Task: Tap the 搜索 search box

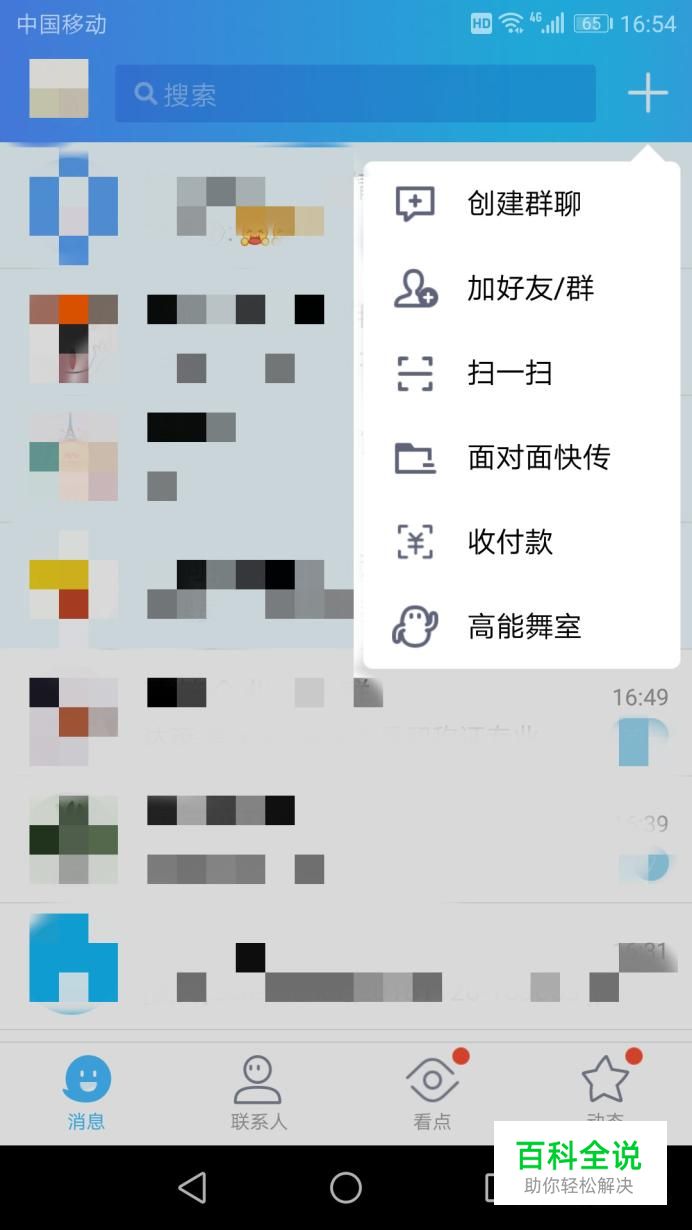Action: [355, 94]
